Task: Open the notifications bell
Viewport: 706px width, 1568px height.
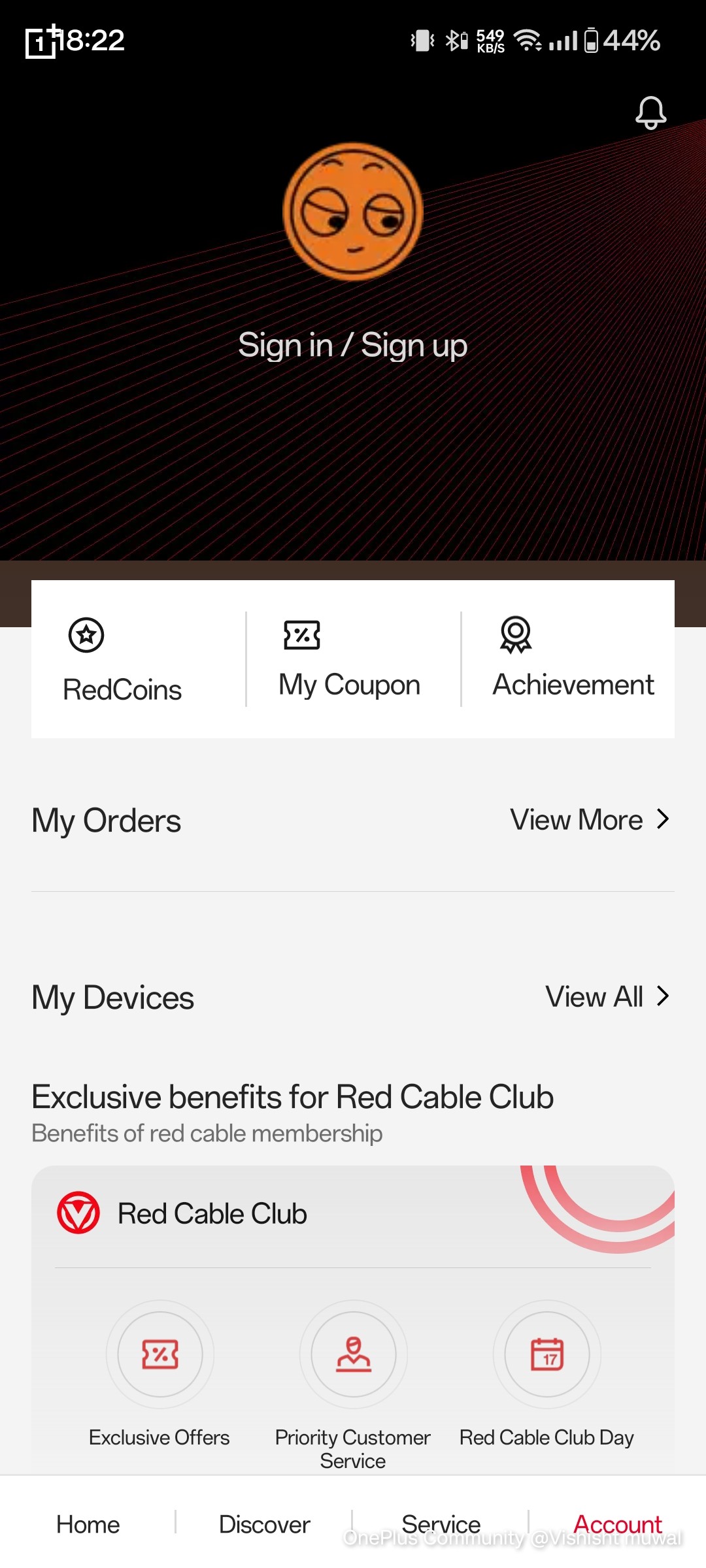Action: click(x=650, y=112)
